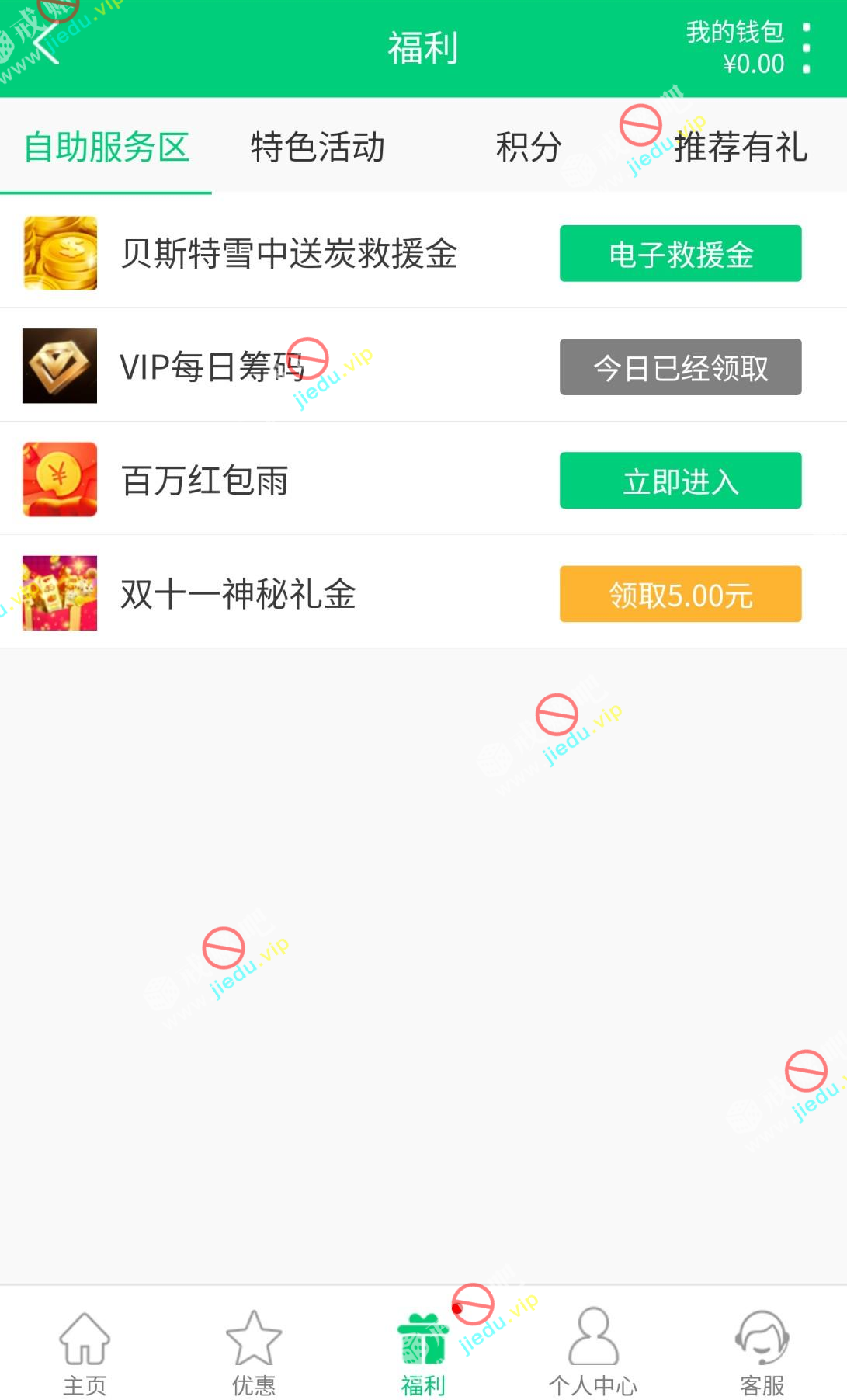Switch to the 积分 tab
Viewport: 847px width, 1400px height.
tap(528, 147)
